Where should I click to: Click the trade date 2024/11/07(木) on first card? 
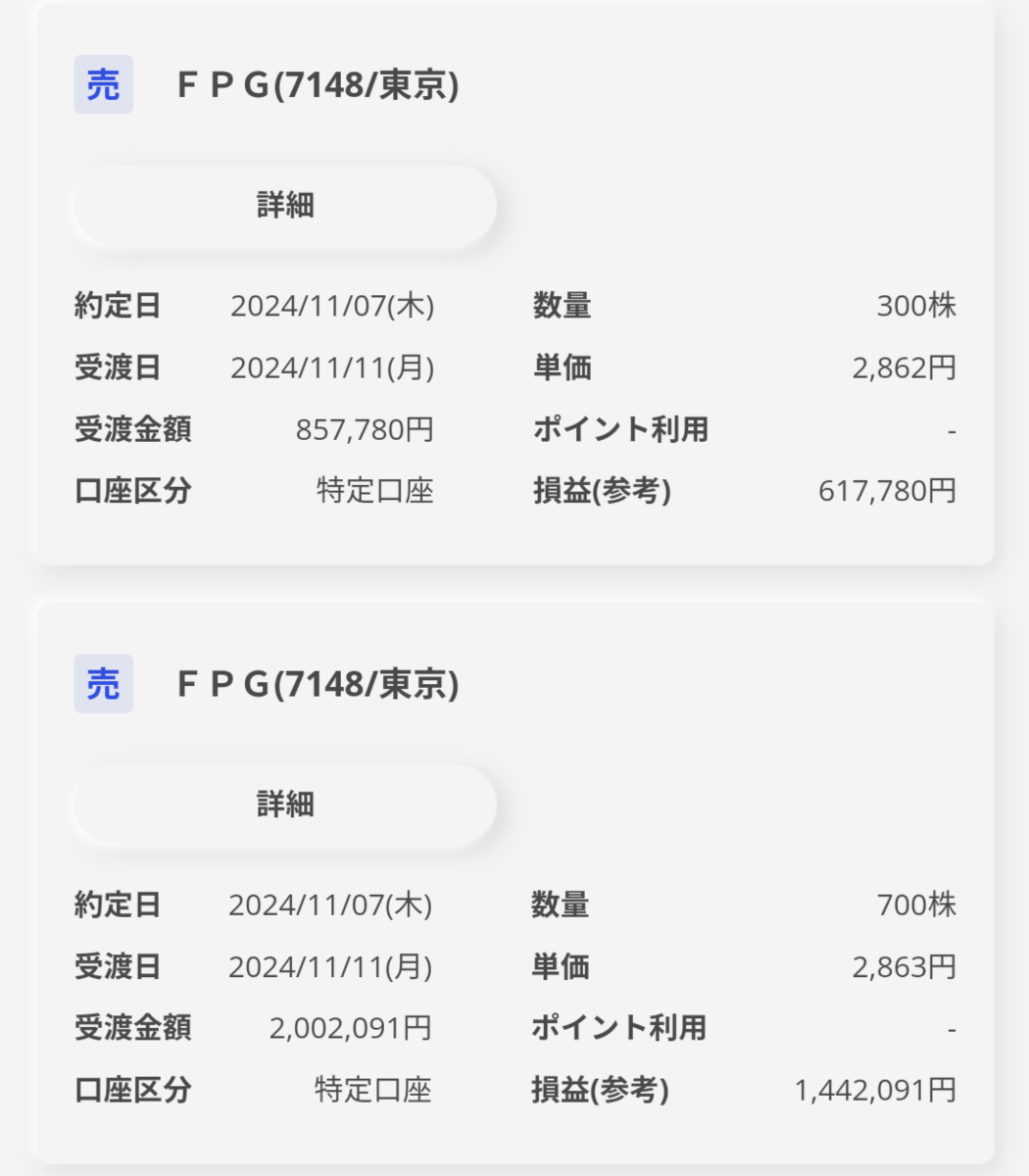point(333,306)
